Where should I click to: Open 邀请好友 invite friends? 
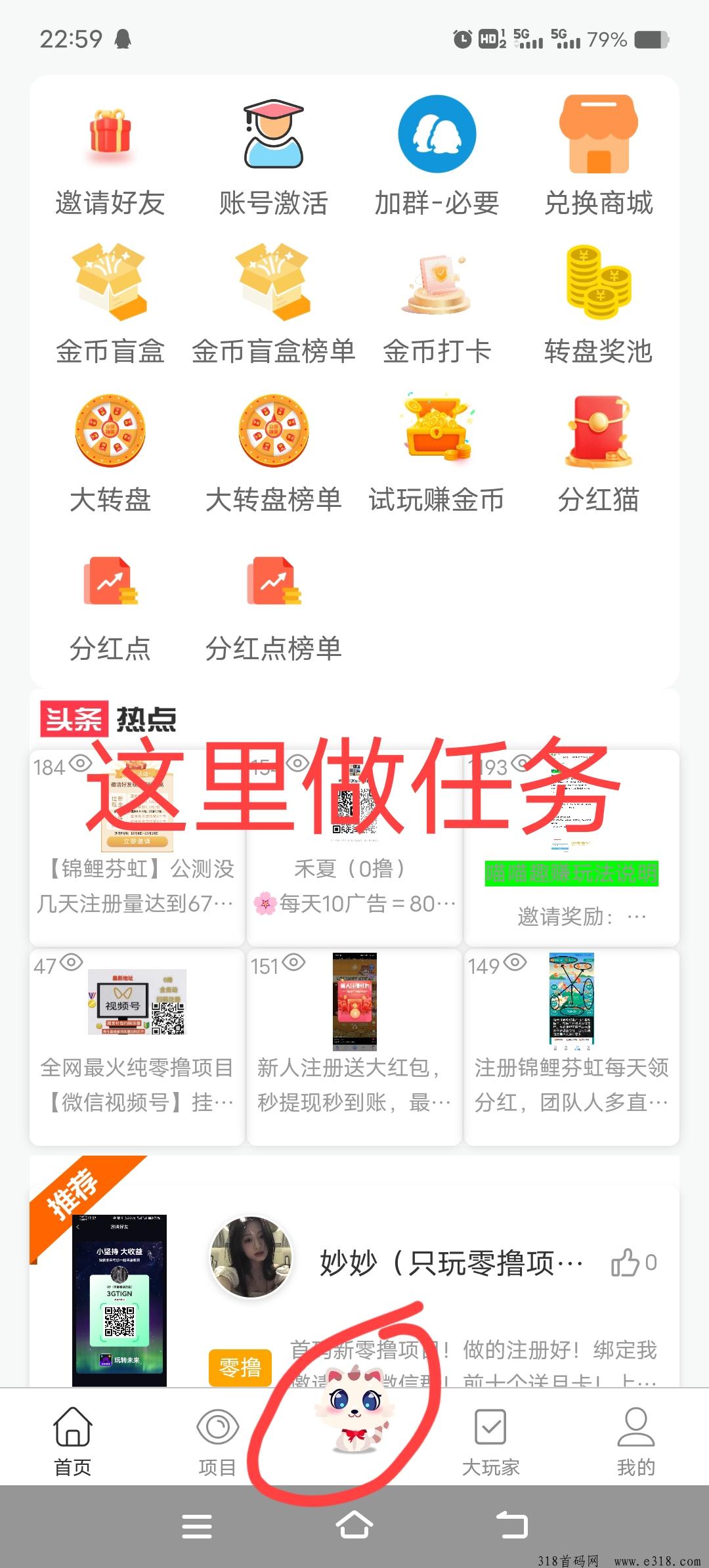[110, 156]
